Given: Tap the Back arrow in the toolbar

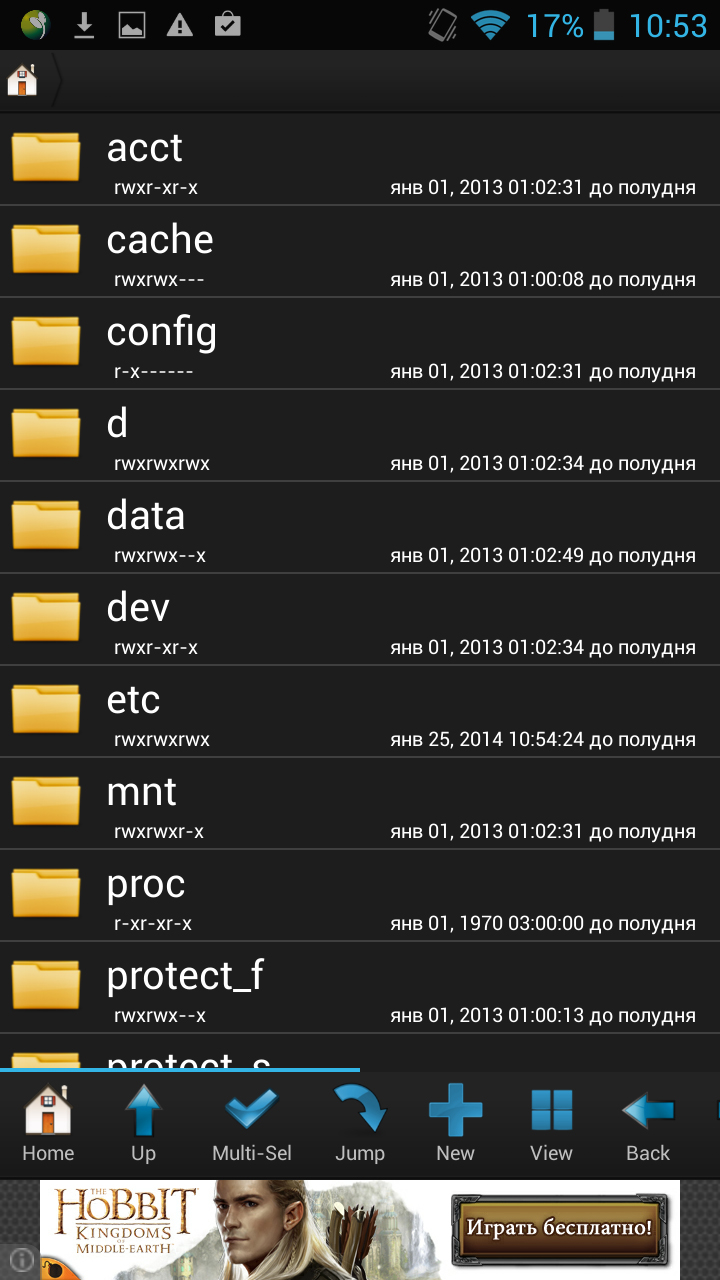Looking at the screenshot, I should click(648, 1124).
